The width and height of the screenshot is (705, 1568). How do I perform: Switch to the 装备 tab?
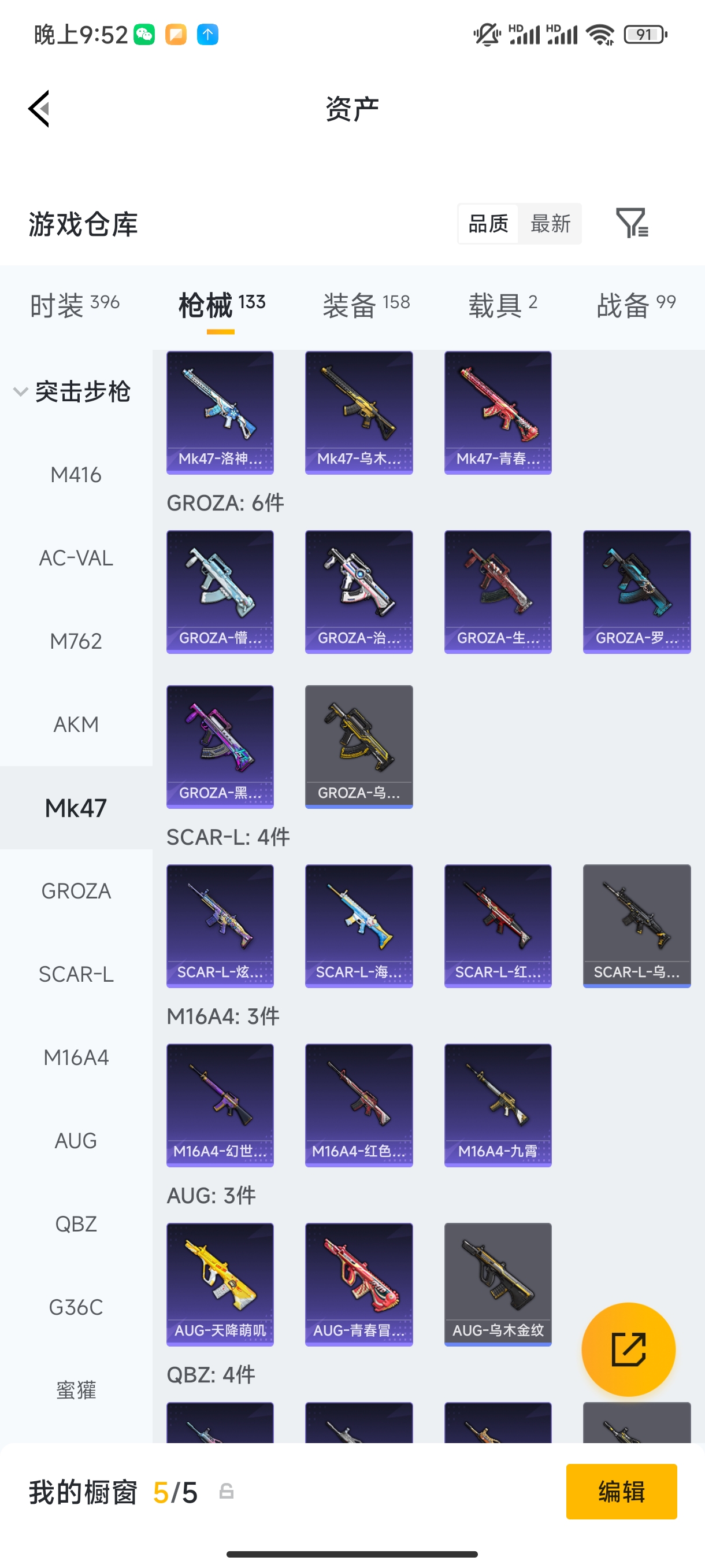(366, 304)
